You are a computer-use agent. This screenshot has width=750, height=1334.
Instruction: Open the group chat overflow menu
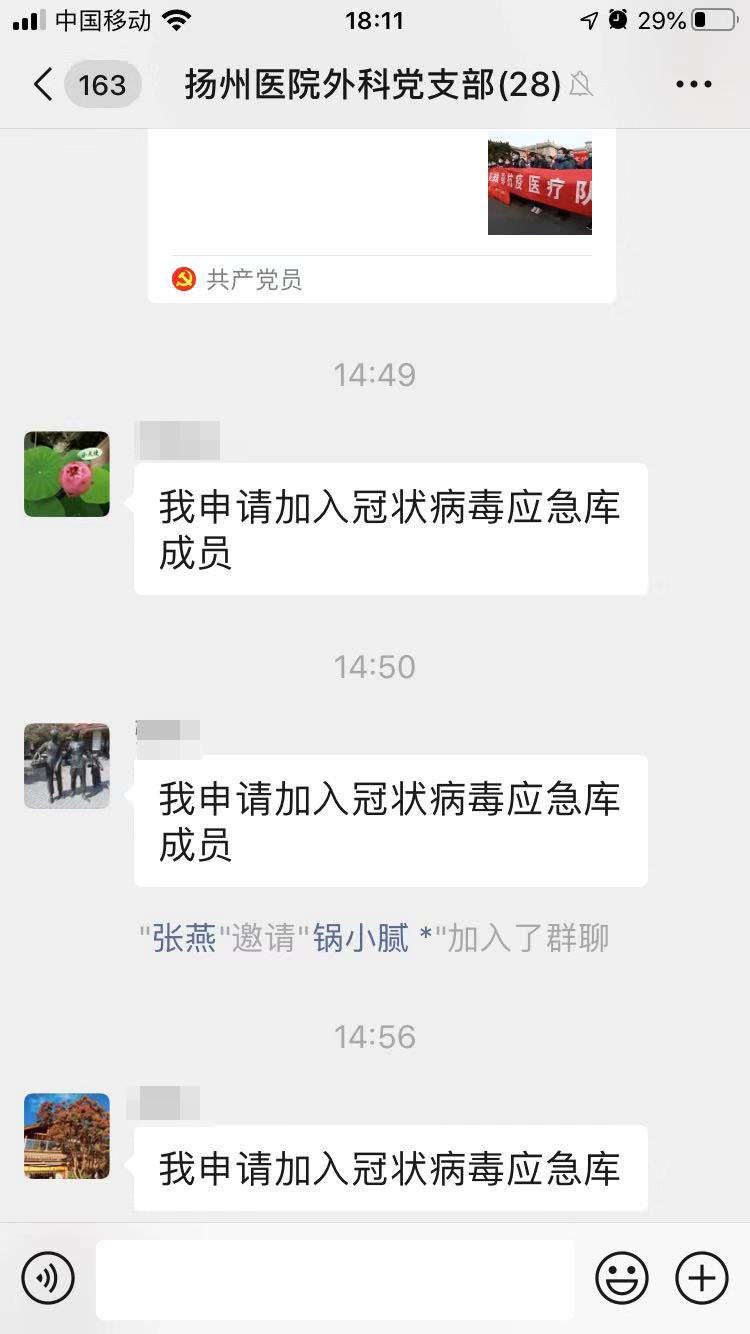[x=693, y=85]
